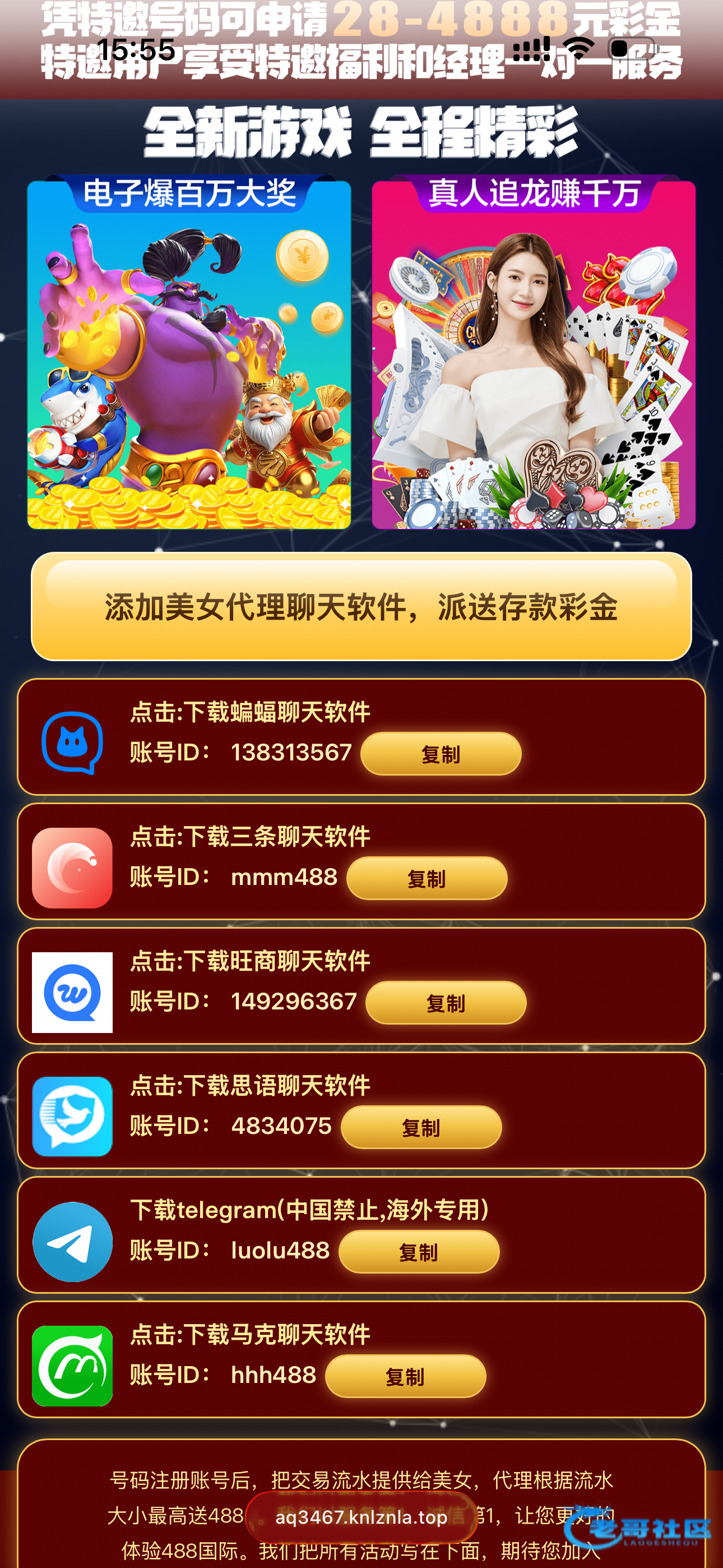Copy the bat chat ID 138313567
This screenshot has height=1568, width=723.
click(x=441, y=754)
